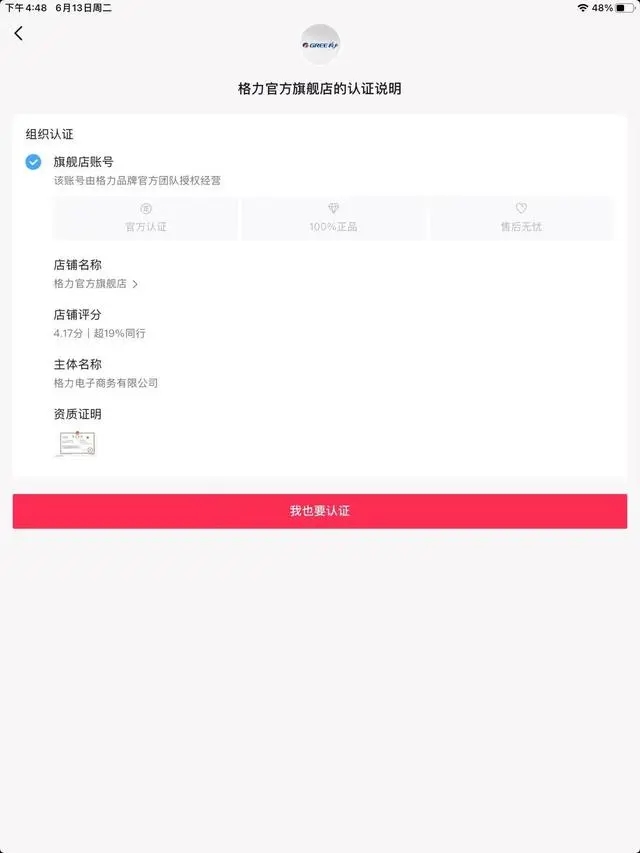Go back using the top-left arrow
The image size is (640, 853).
(x=18, y=33)
